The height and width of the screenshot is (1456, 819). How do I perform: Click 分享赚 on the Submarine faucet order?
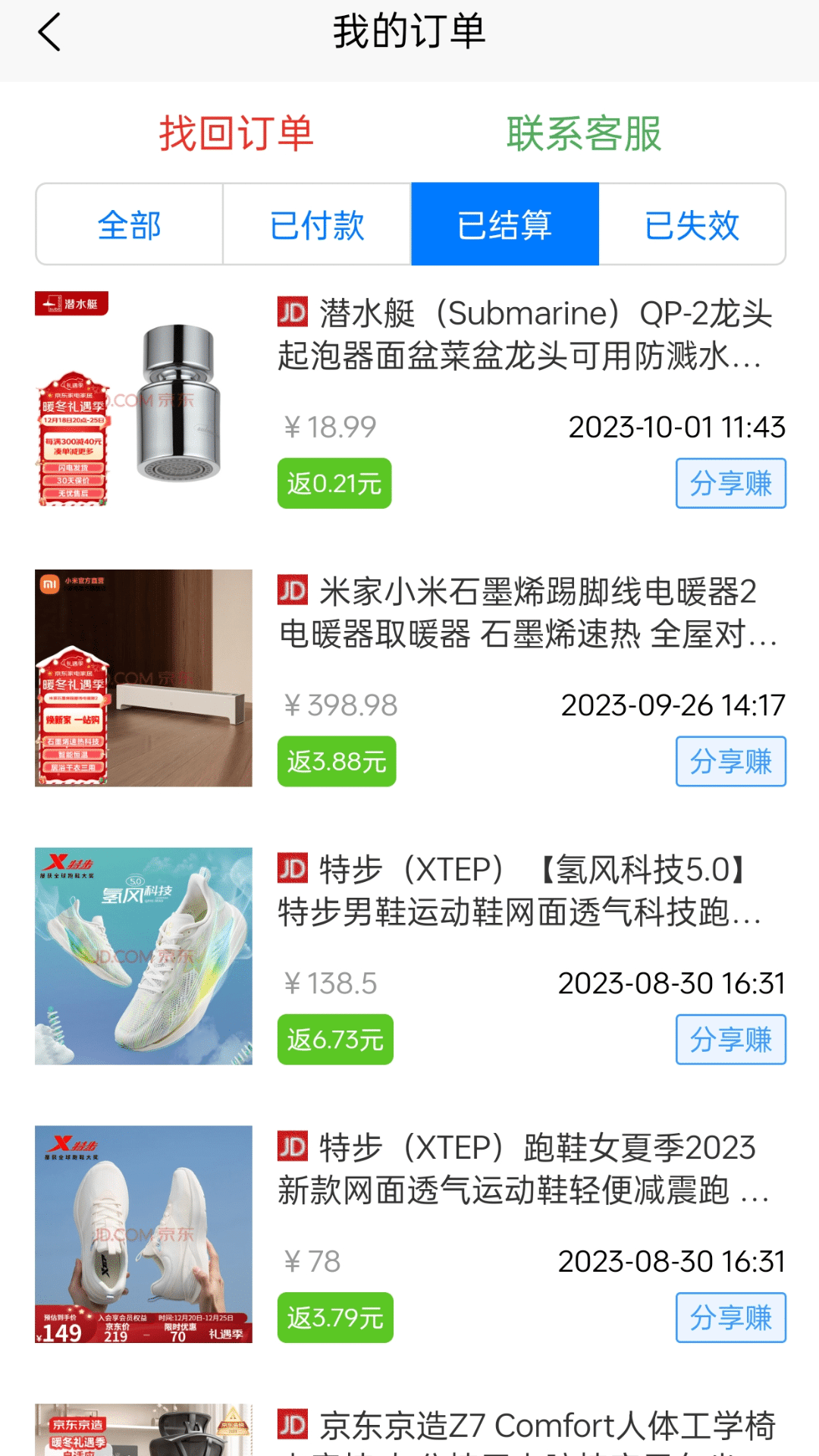click(730, 483)
